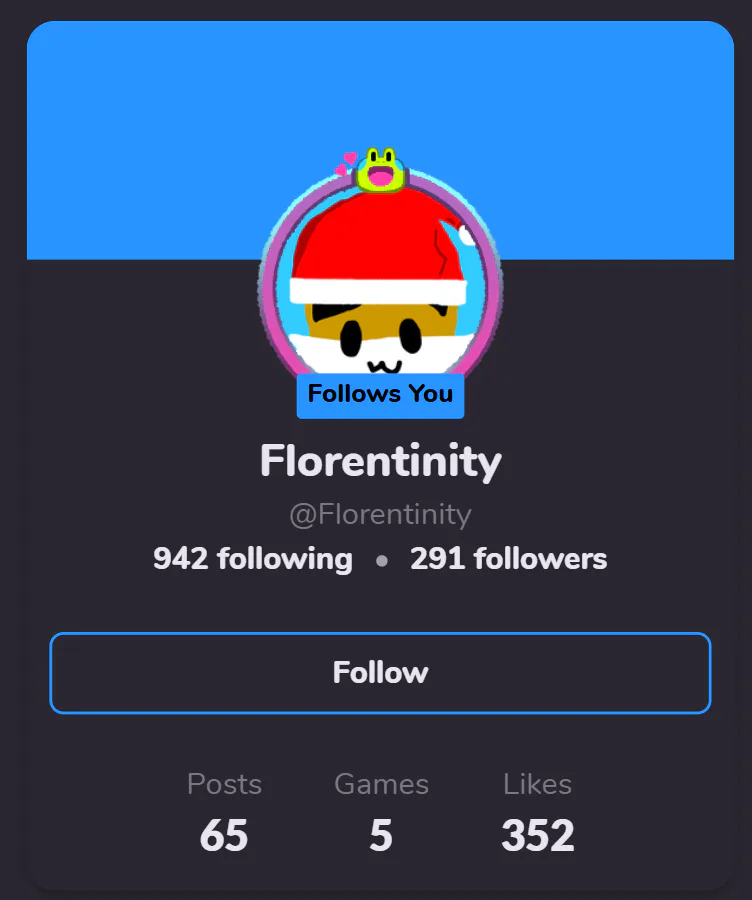Open Florentinity's profile avatar
The height and width of the screenshot is (900, 752).
pyautogui.click(x=380, y=290)
